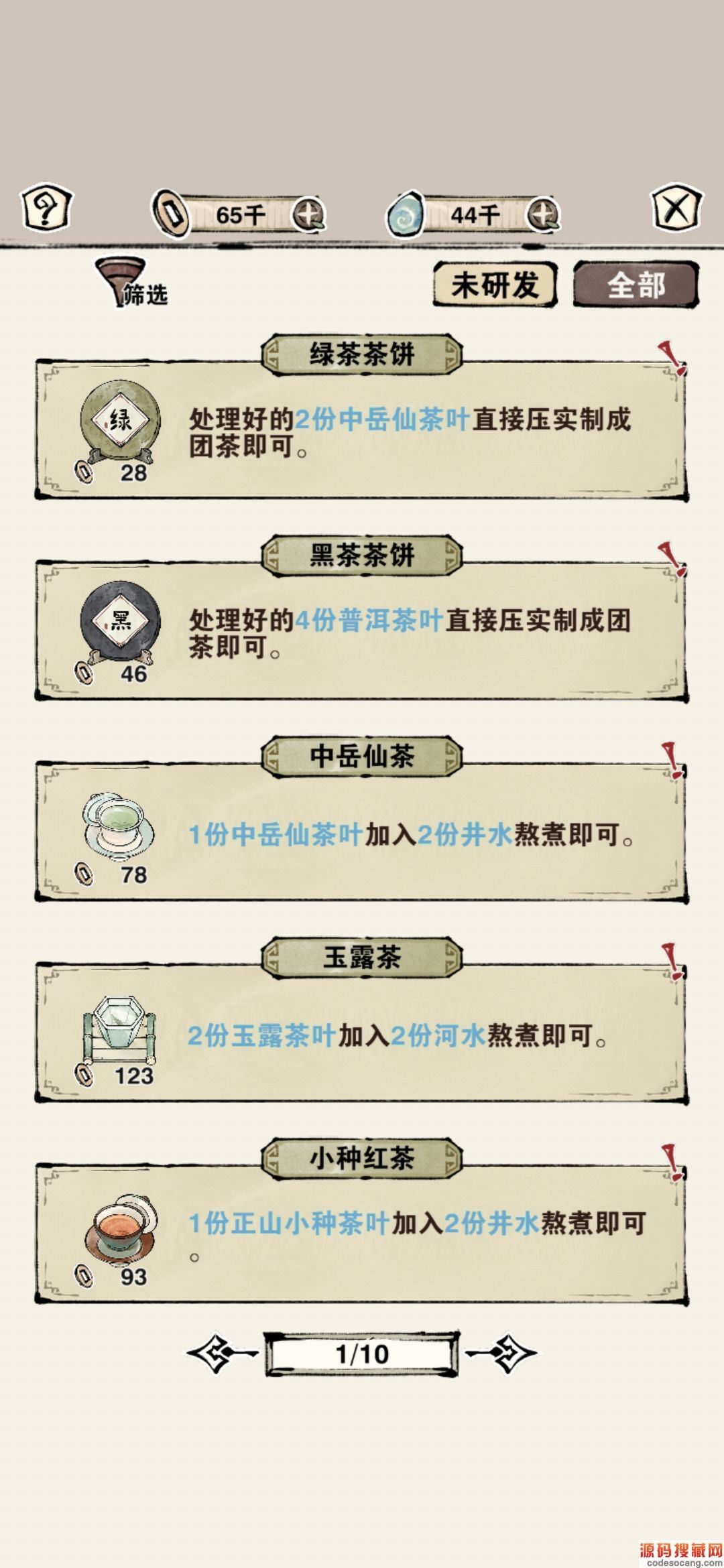Add more jade currency with plus
Viewport: 724px width, 1568px height.
pos(542,215)
